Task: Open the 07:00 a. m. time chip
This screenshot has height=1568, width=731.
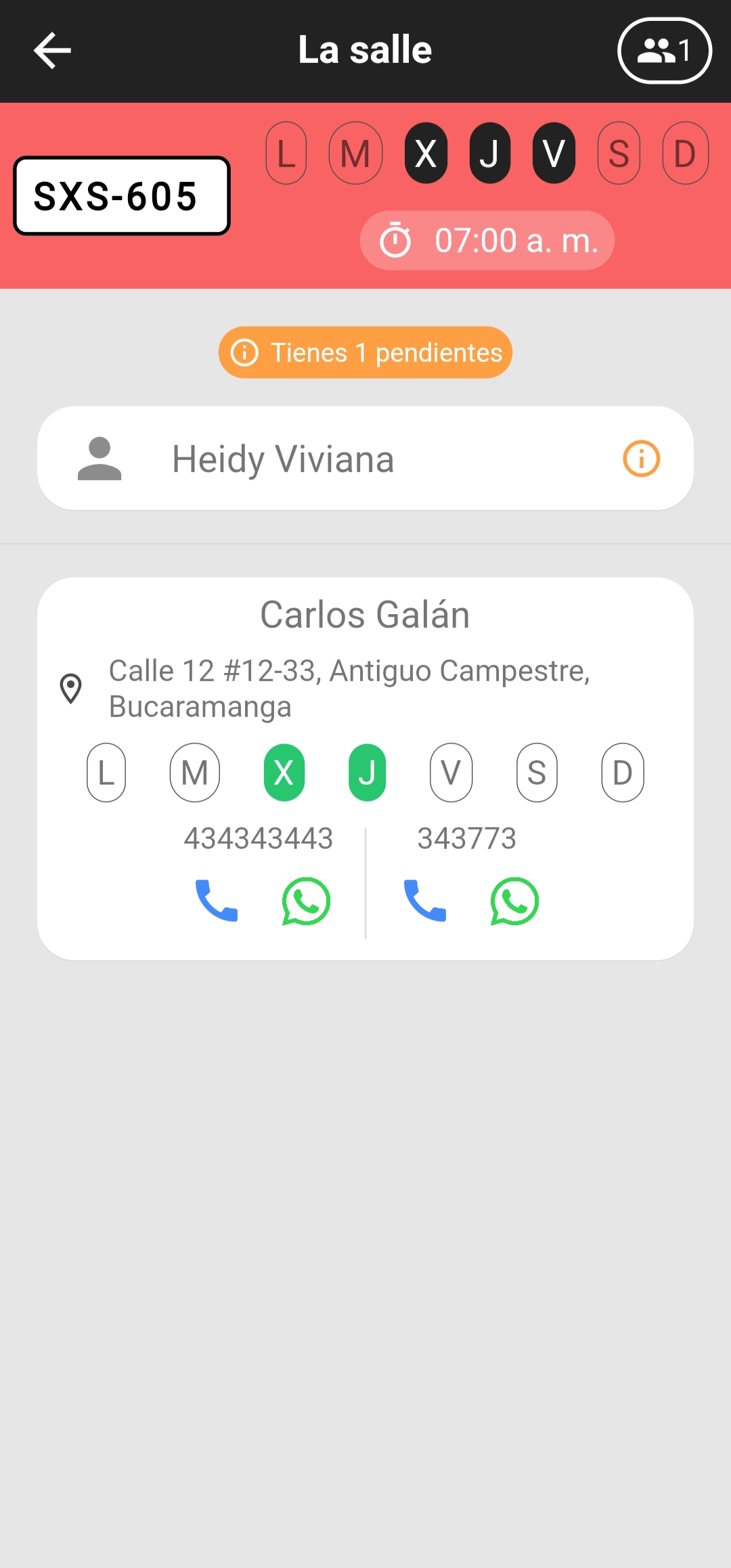Action: point(487,241)
